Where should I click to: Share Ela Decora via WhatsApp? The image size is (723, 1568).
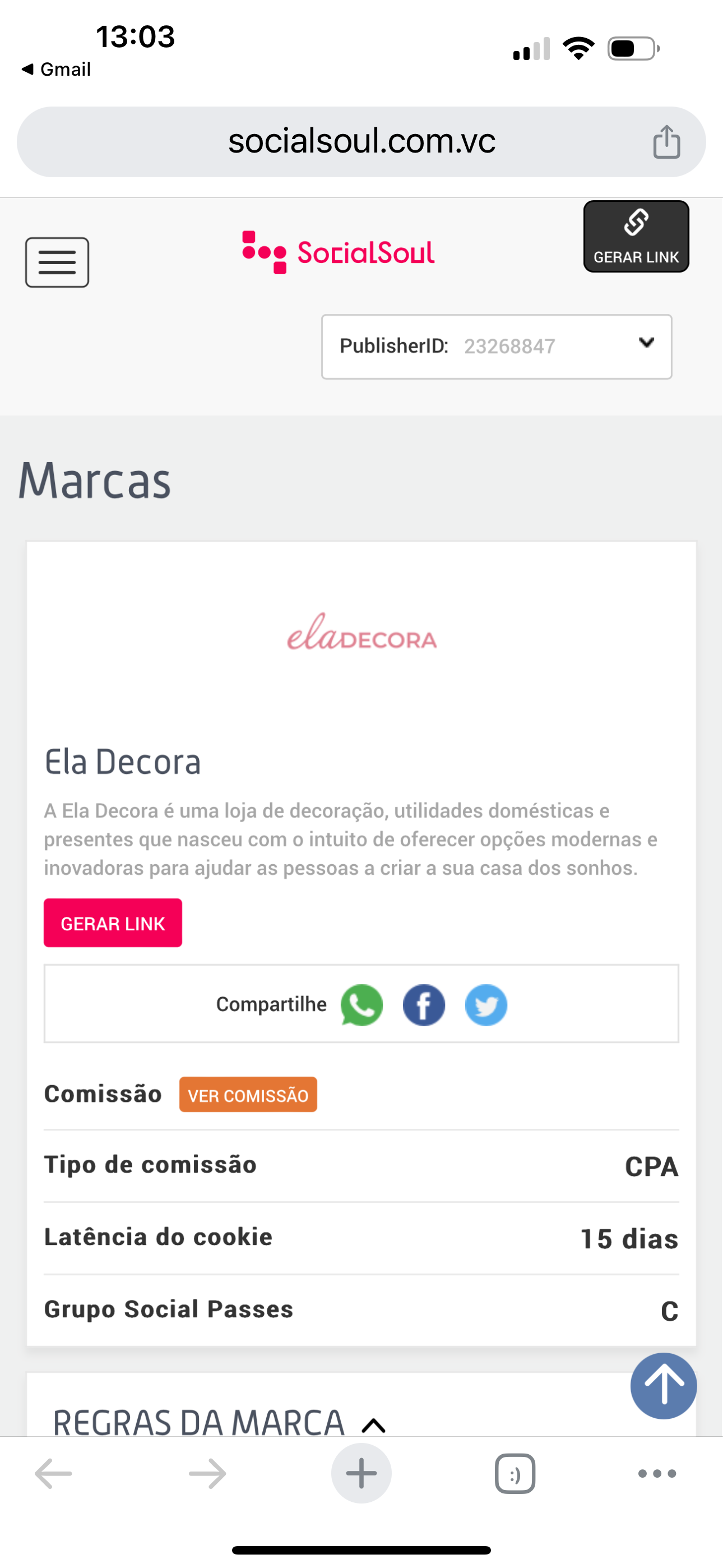361,1005
